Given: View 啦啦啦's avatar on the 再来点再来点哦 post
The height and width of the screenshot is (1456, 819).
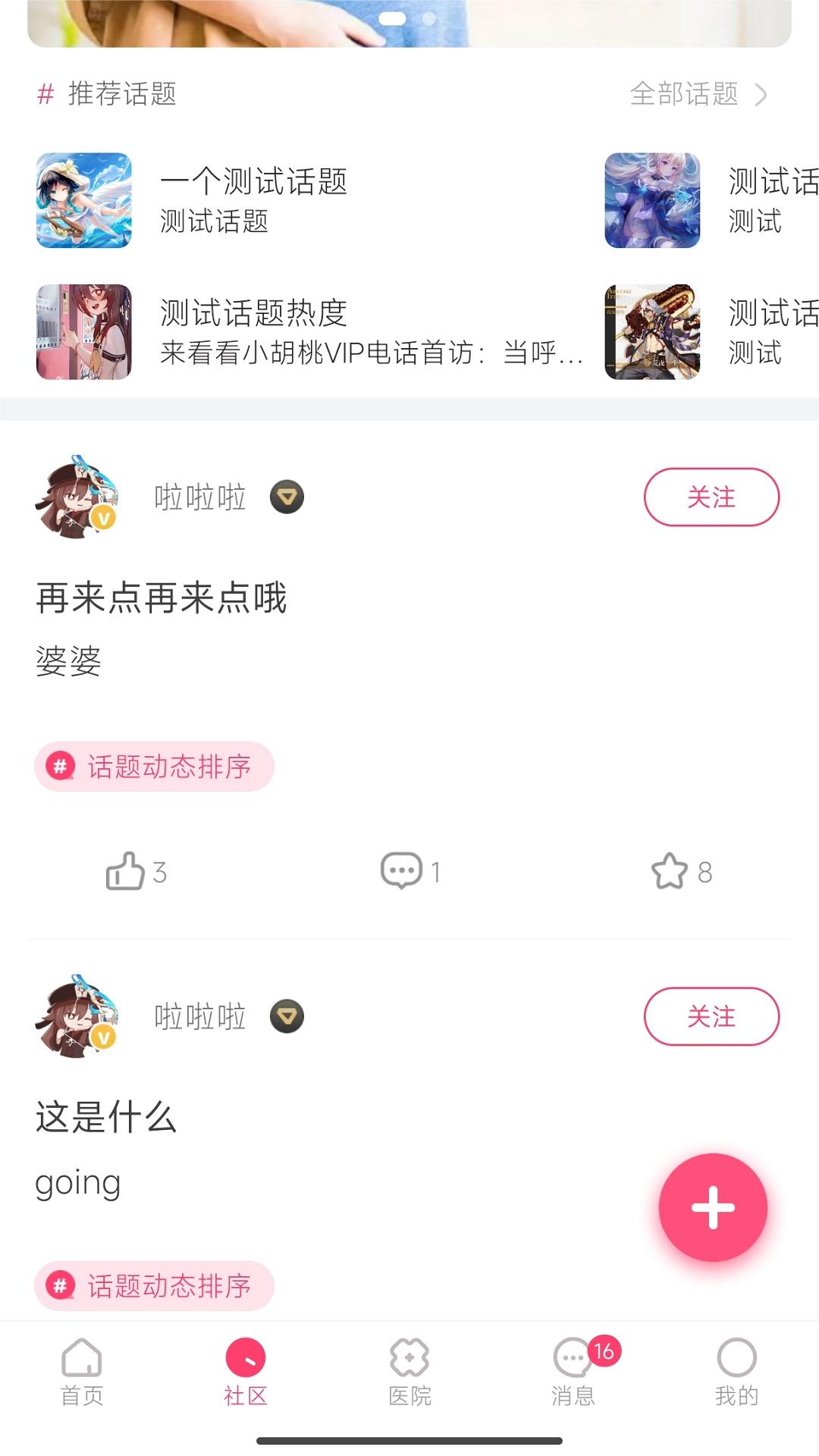Looking at the screenshot, I should [x=76, y=497].
